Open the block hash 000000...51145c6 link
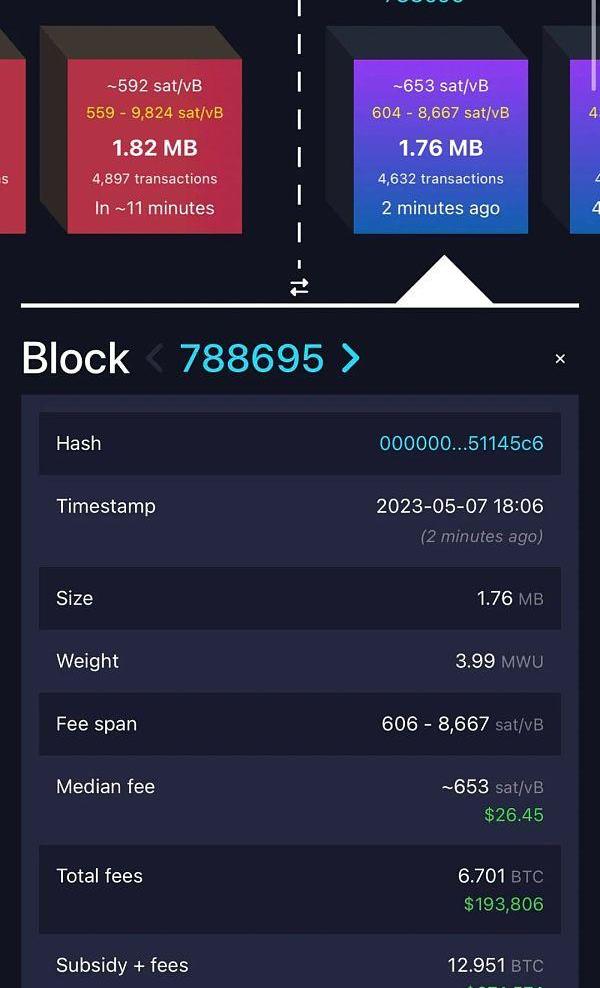The height and width of the screenshot is (988, 600). pos(461,443)
